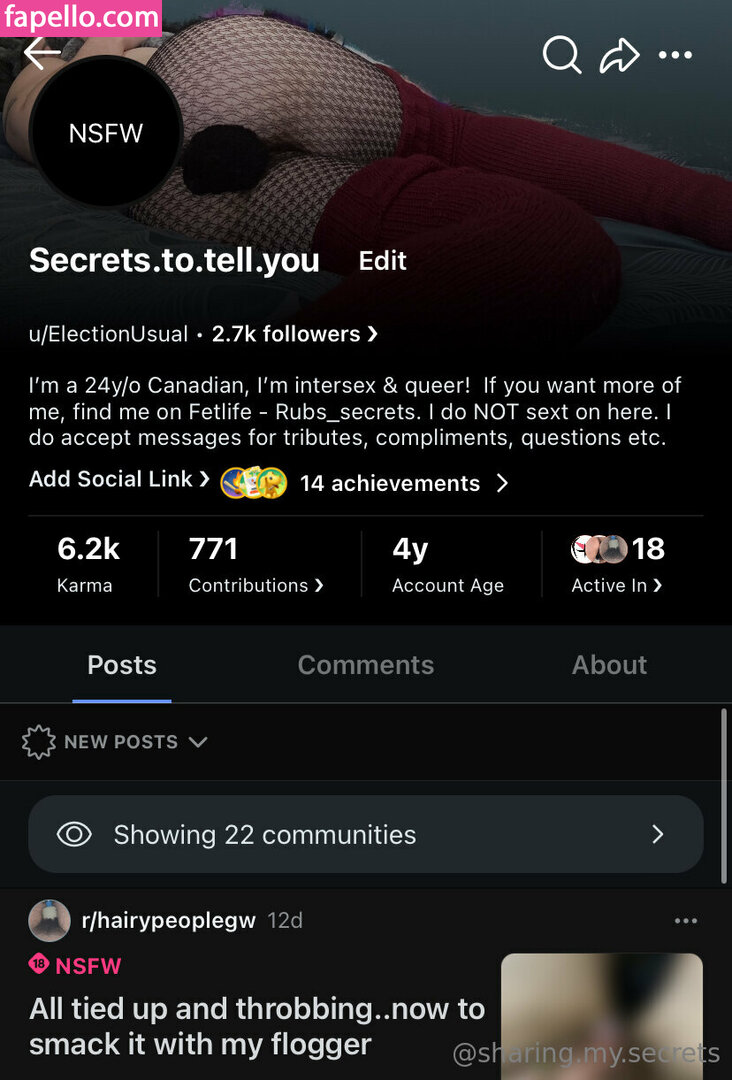The image size is (732, 1080).
Task: Tap Edit next to the profile name
Action: (382, 261)
